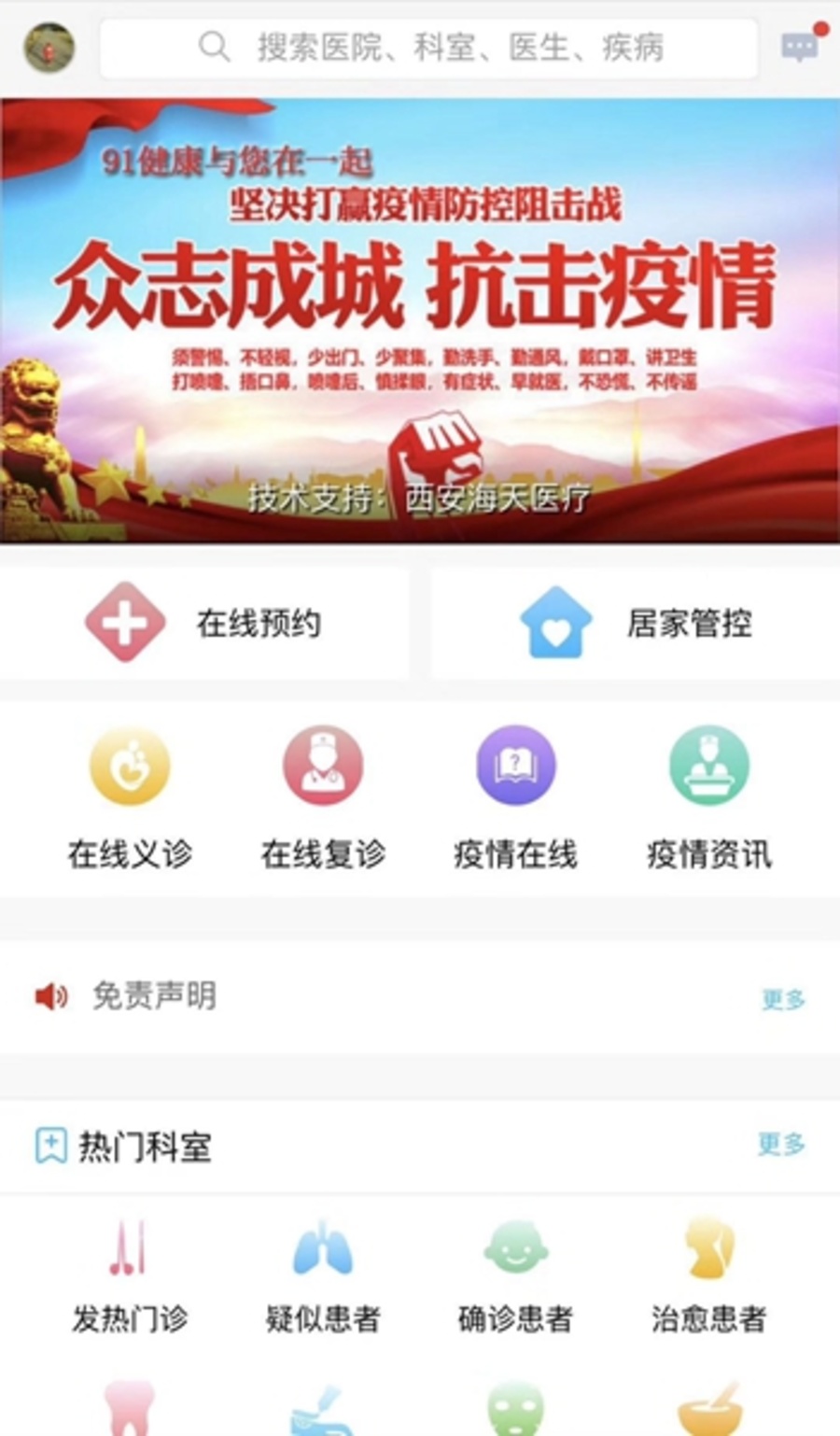Screen dimensions: 840x1436
Task: Open the profile avatar
Action: pos(49,48)
